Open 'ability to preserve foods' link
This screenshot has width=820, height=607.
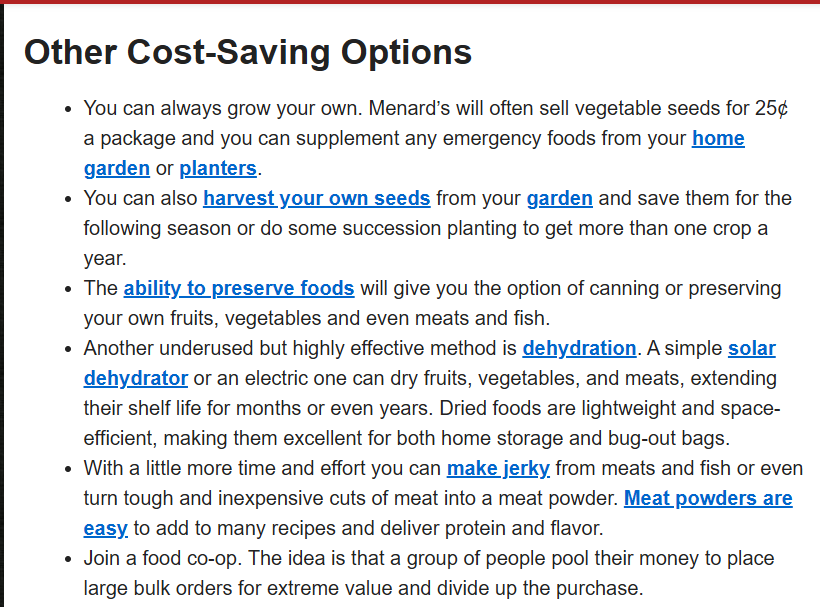click(x=239, y=289)
